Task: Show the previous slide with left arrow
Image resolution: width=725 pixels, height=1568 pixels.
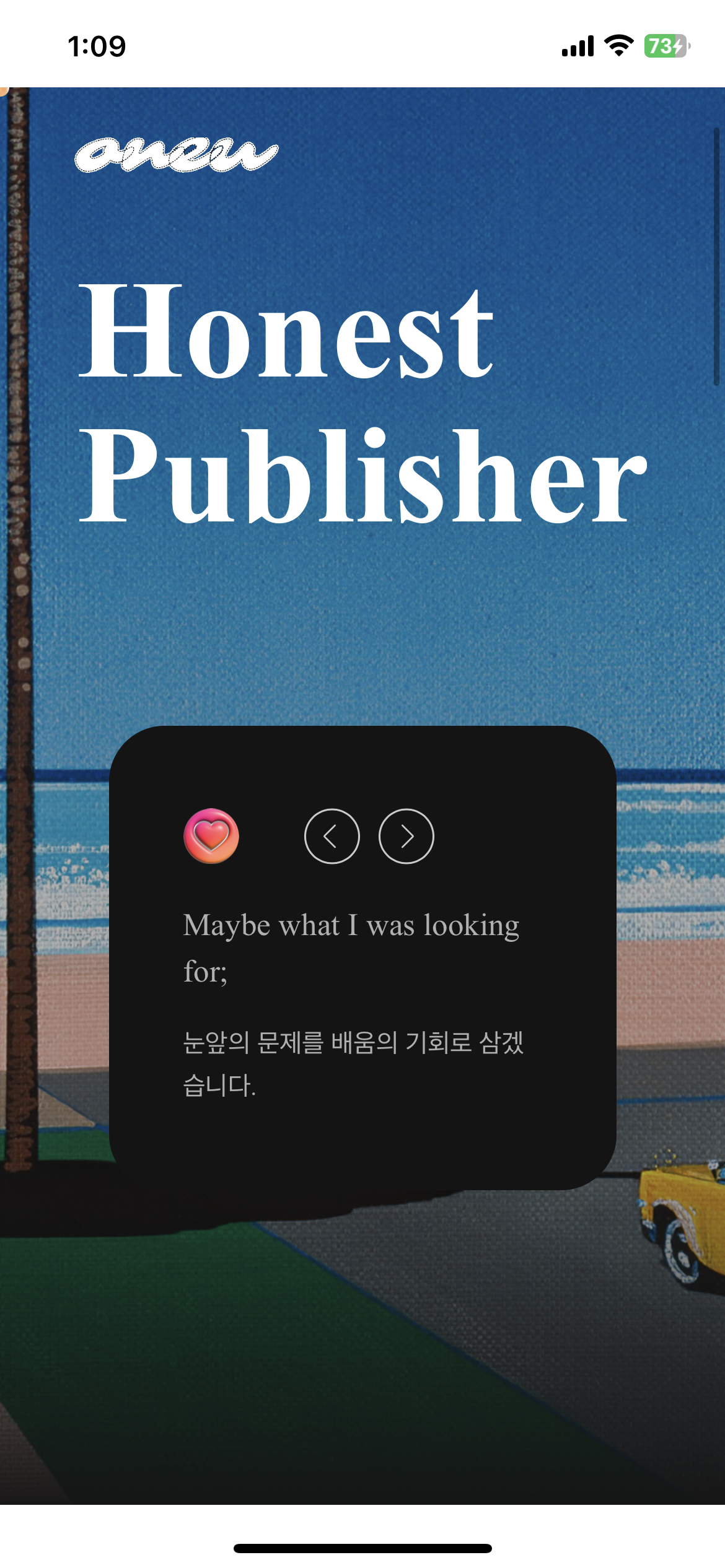Action: pos(332,836)
